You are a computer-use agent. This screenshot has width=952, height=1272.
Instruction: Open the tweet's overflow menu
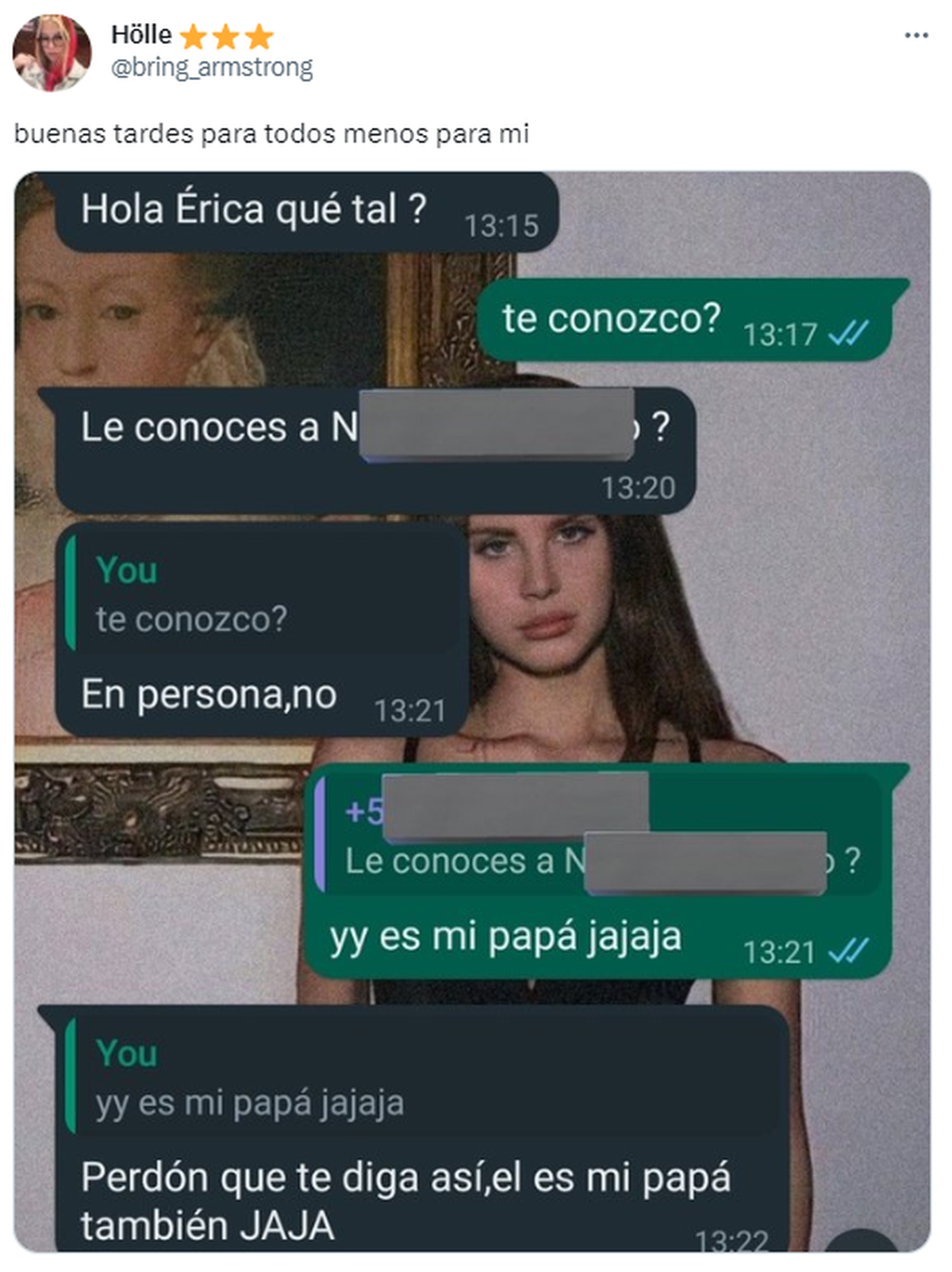pyautogui.click(x=916, y=36)
